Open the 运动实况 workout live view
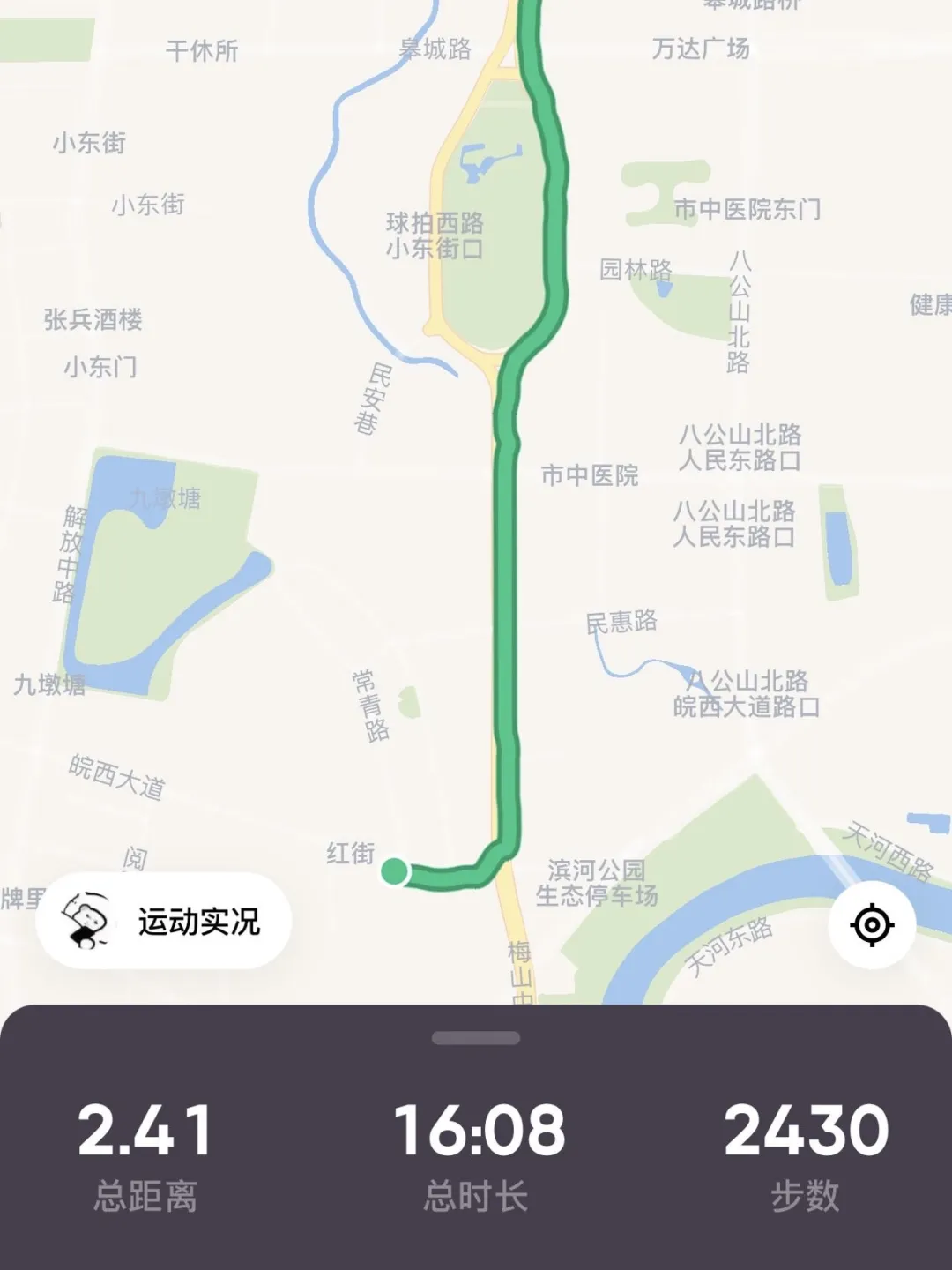 pyautogui.click(x=164, y=922)
